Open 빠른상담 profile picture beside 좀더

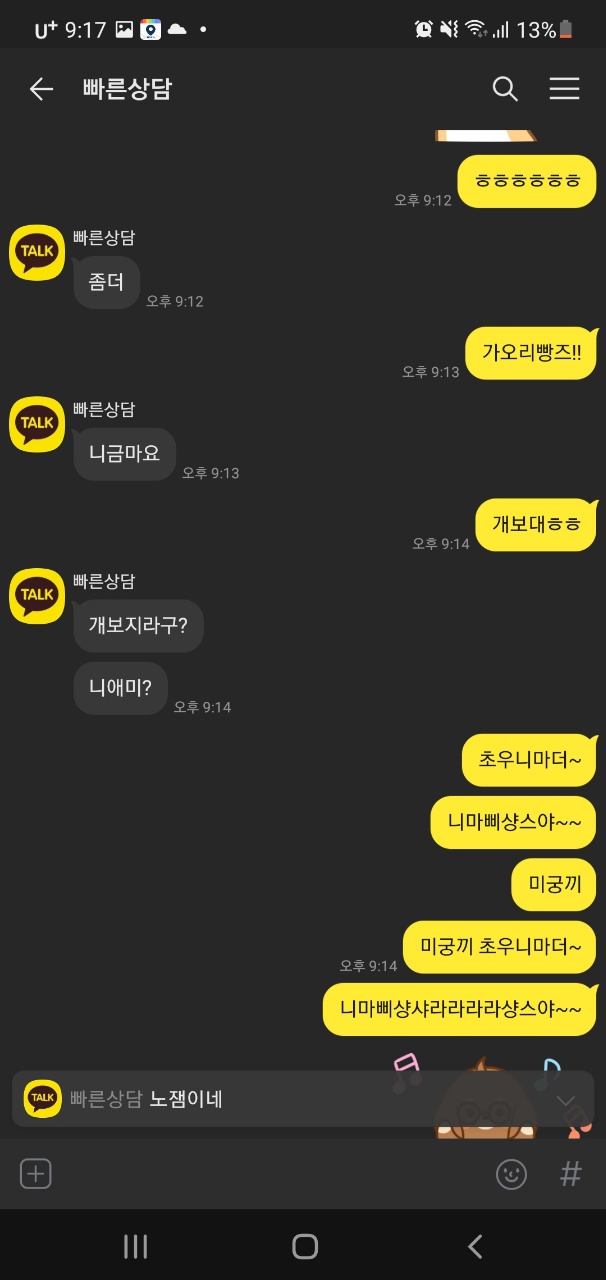(37, 252)
